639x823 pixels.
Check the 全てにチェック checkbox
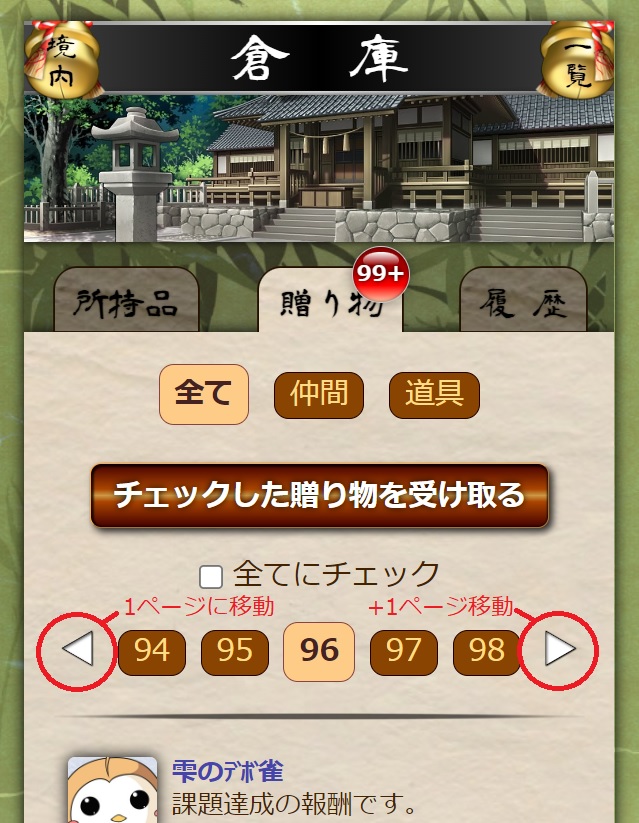tap(211, 576)
